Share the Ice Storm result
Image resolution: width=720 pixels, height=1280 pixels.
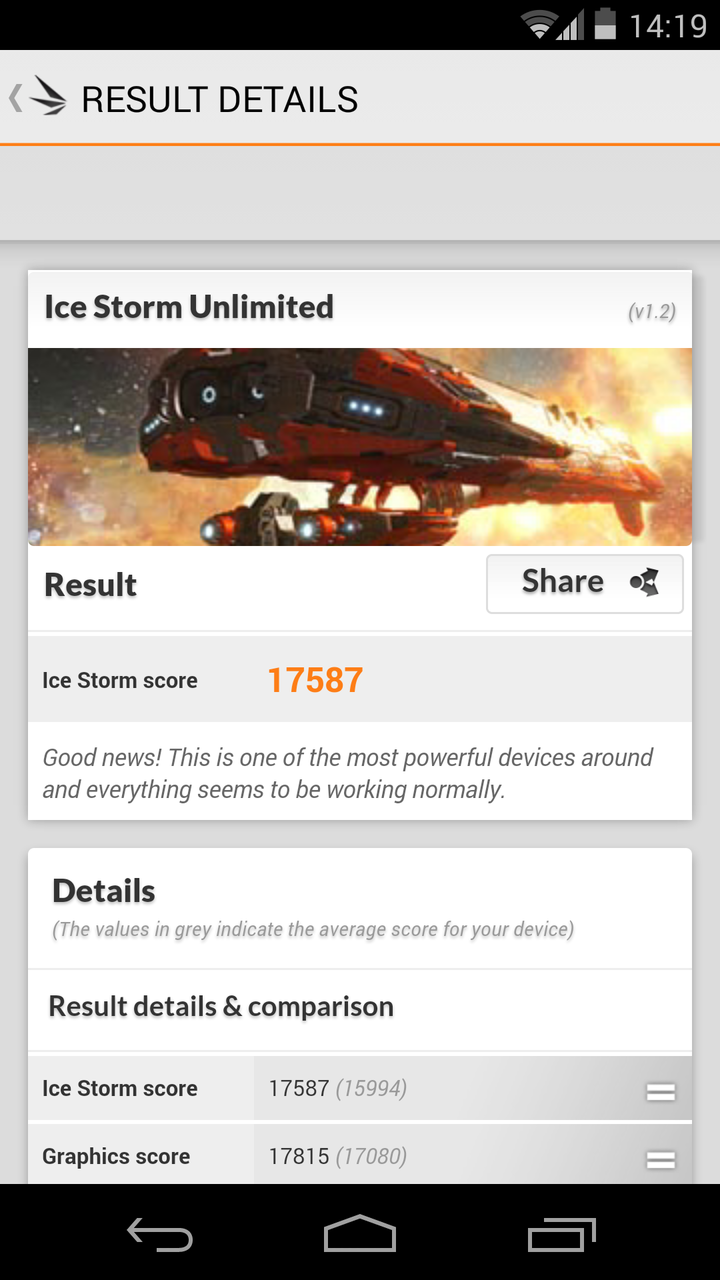(585, 583)
